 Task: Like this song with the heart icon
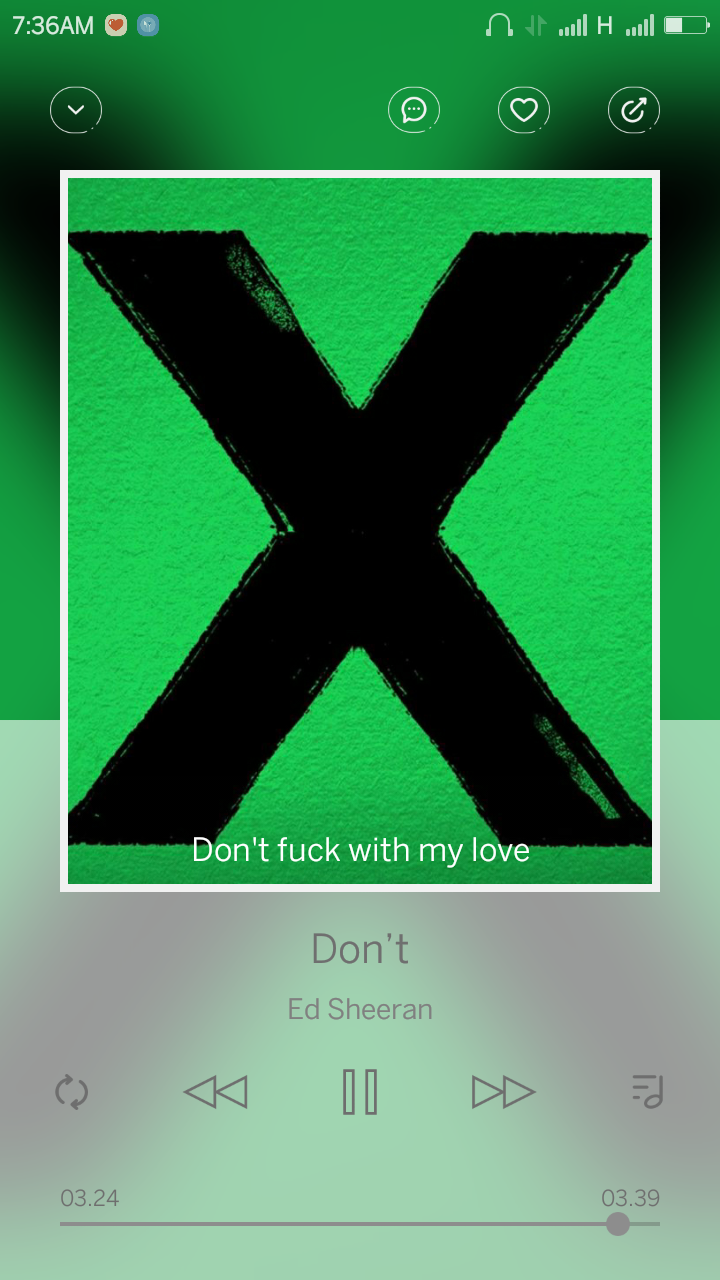(x=524, y=110)
